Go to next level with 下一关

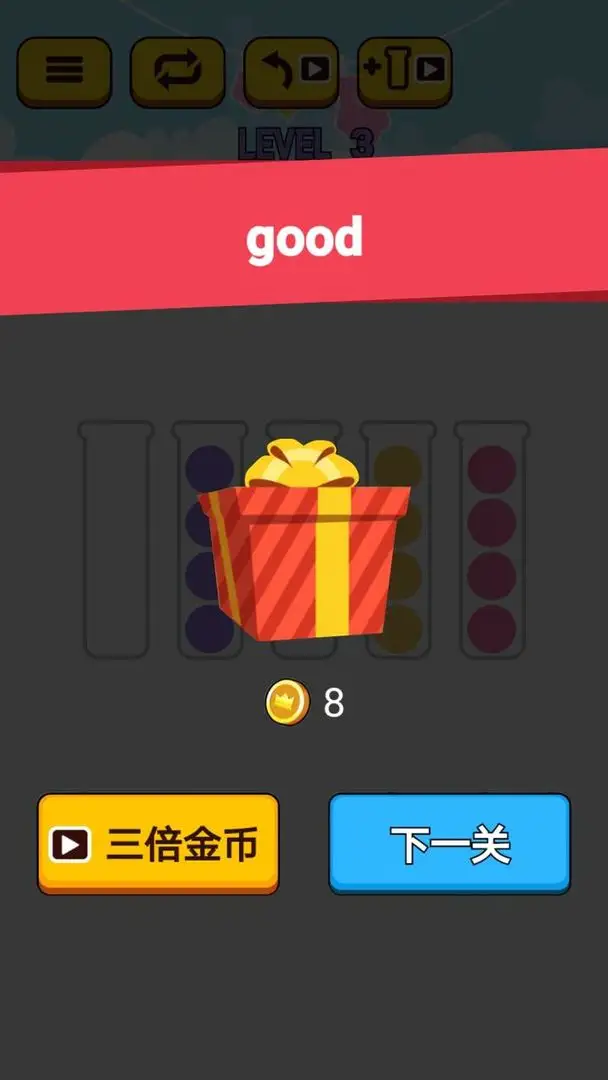click(449, 843)
